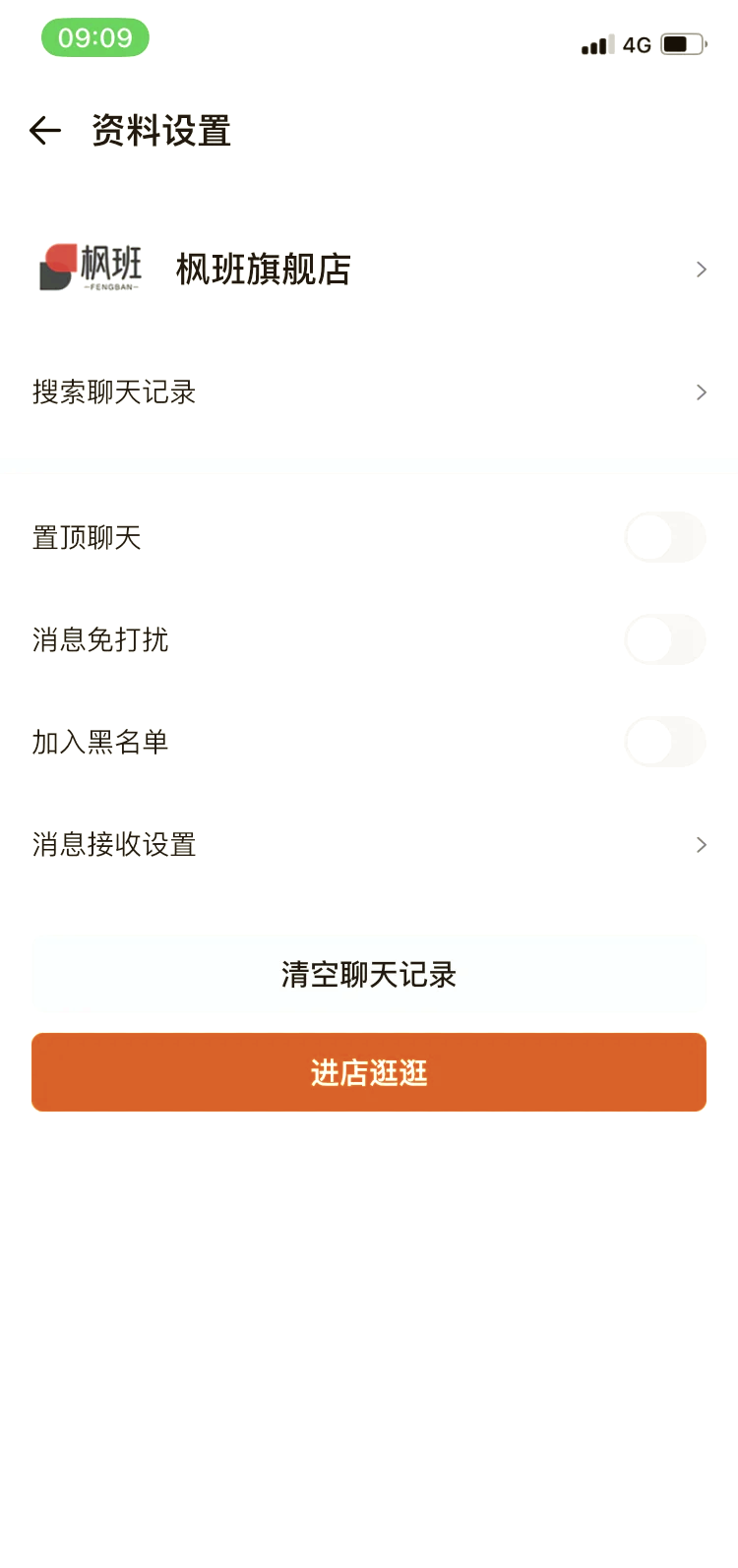Tap the orange 进店逛逛 button
Image resolution: width=738 pixels, height=1568 pixels.
pyautogui.click(x=368, y=1072)
